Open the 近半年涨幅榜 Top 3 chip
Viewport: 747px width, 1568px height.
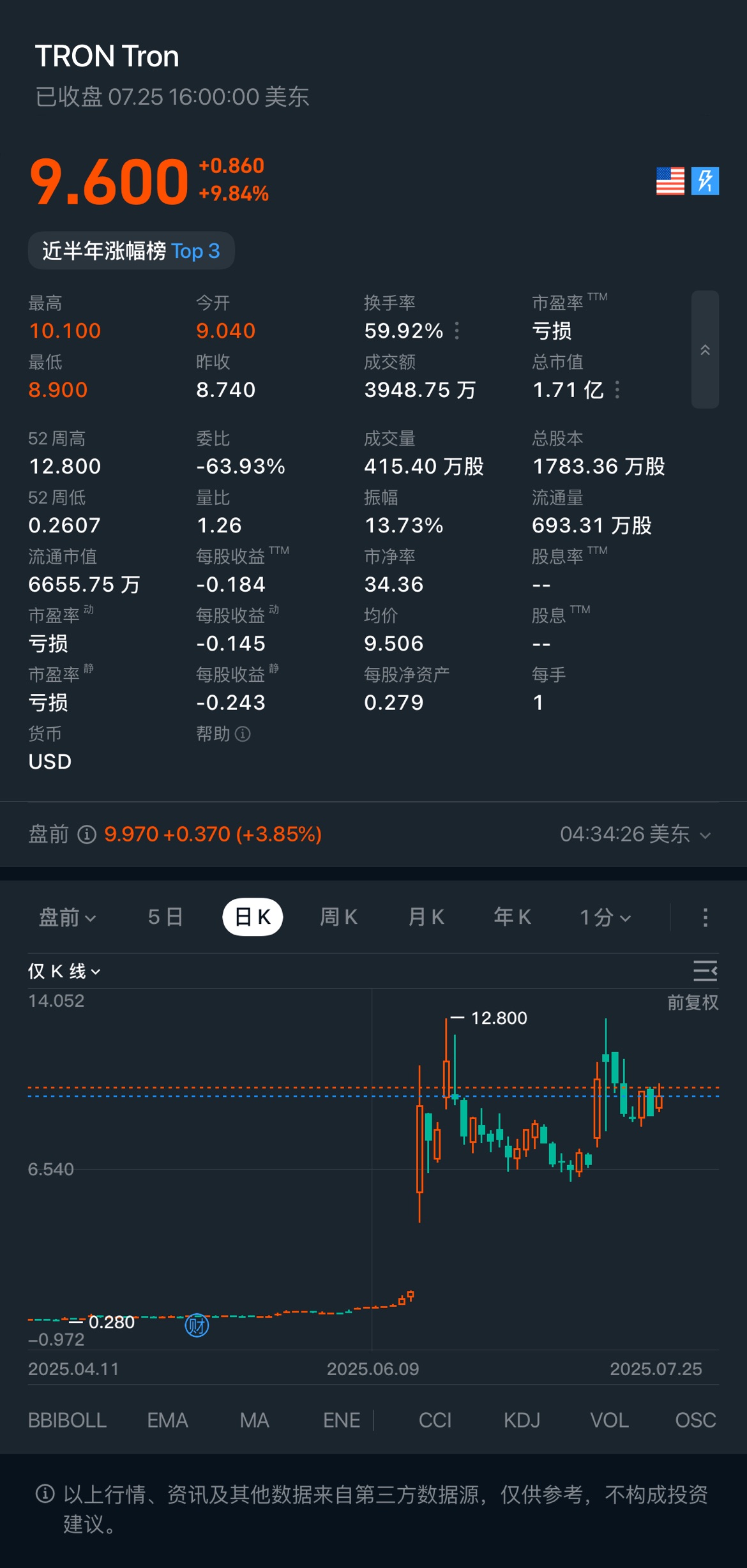tap(131, 251)
